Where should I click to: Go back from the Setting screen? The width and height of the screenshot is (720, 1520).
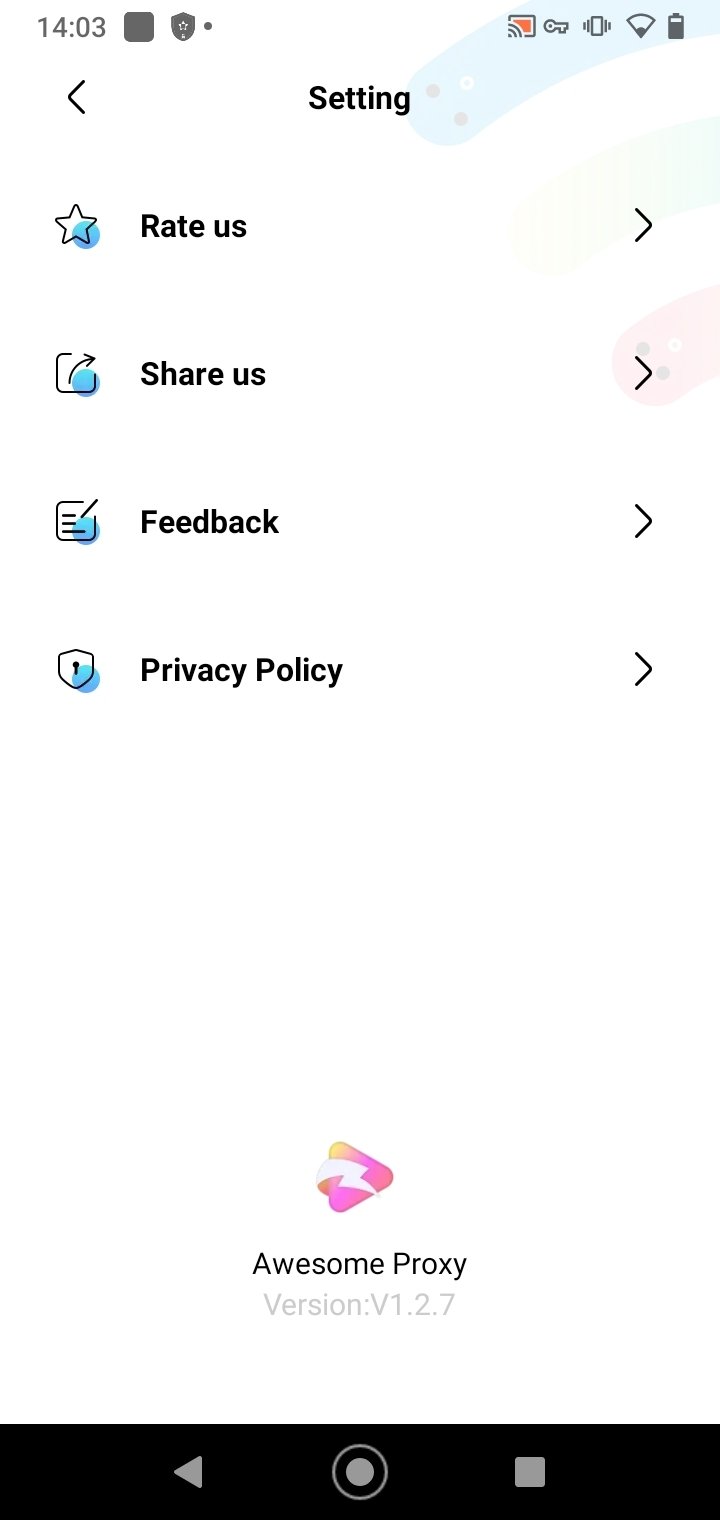click(x=76, y=98)
